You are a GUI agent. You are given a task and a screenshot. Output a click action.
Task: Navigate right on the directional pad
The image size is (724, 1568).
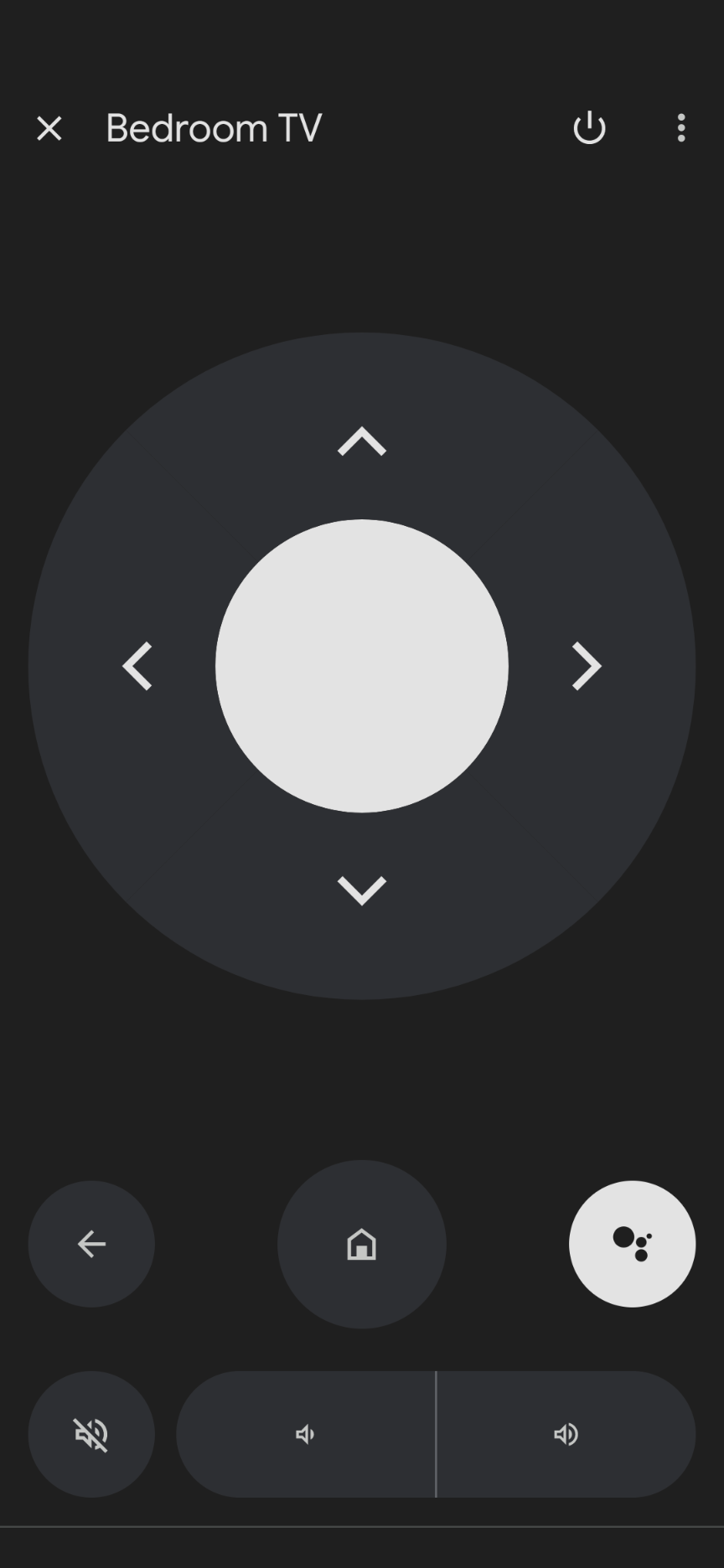coord(585,666)
